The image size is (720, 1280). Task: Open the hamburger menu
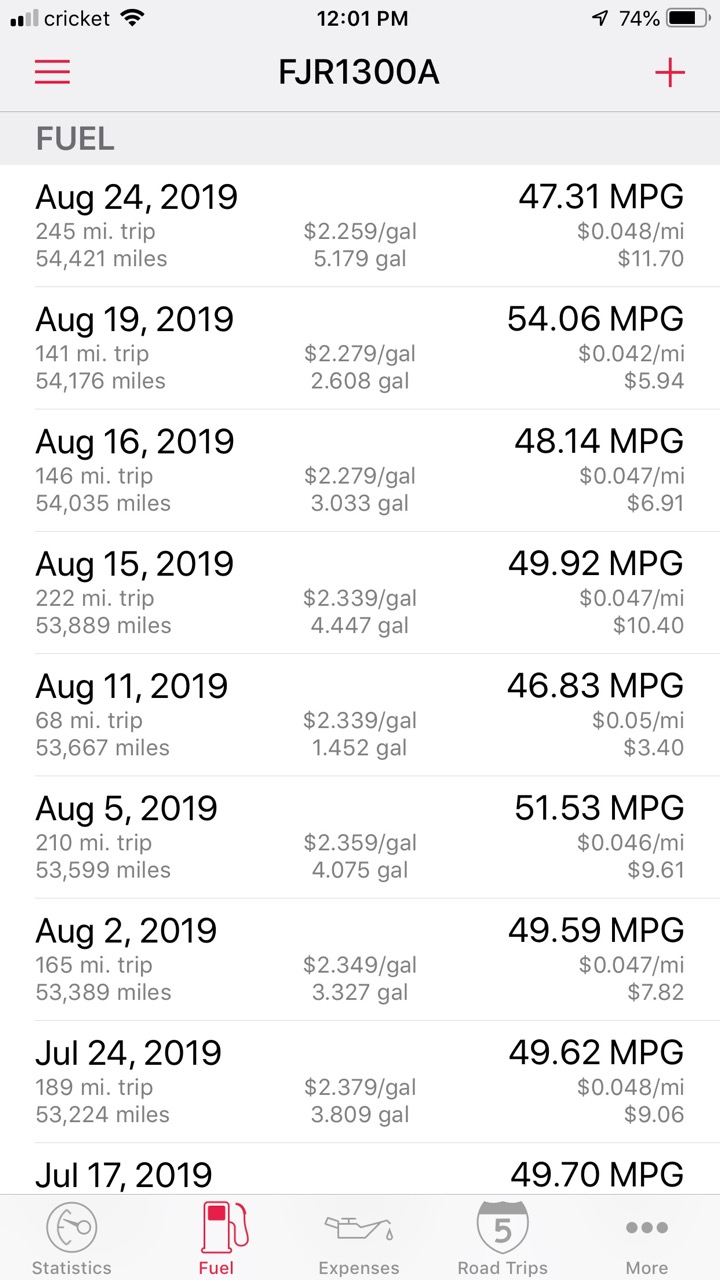tap(52, 72)
